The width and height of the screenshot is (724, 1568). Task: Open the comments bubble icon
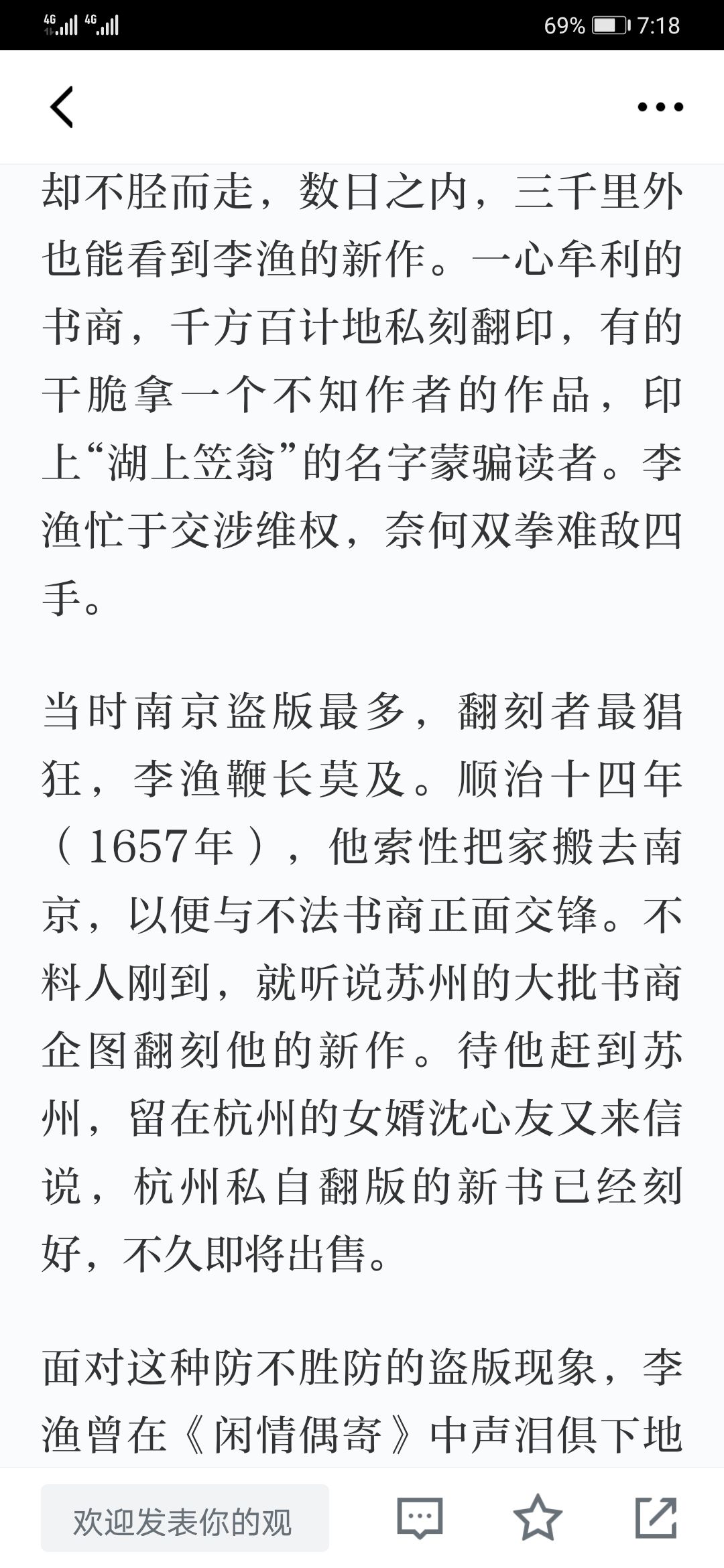[x=420, y=1518]
